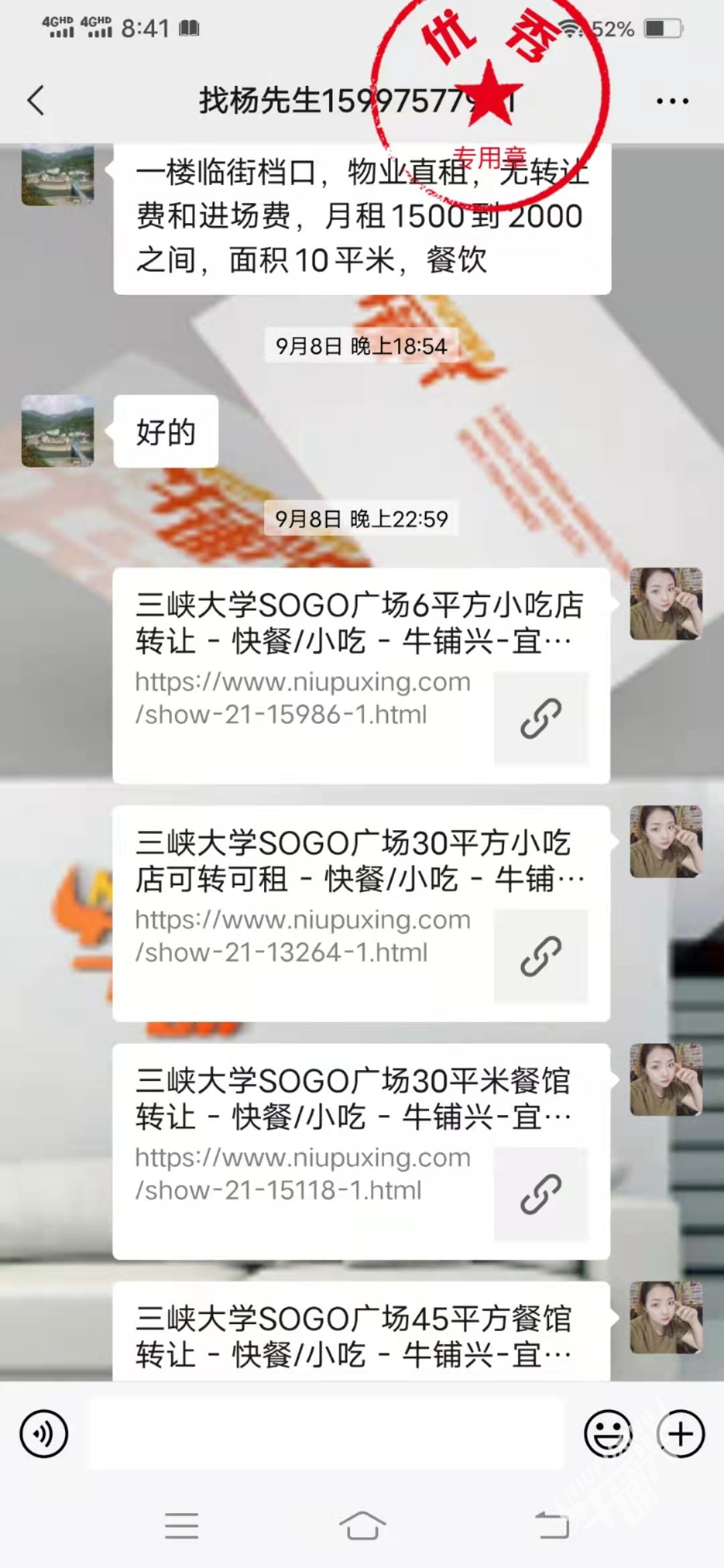Tap the system home button
Image resolution: width=724 pixels, height=1568 pixels.
pos(362,1526)
